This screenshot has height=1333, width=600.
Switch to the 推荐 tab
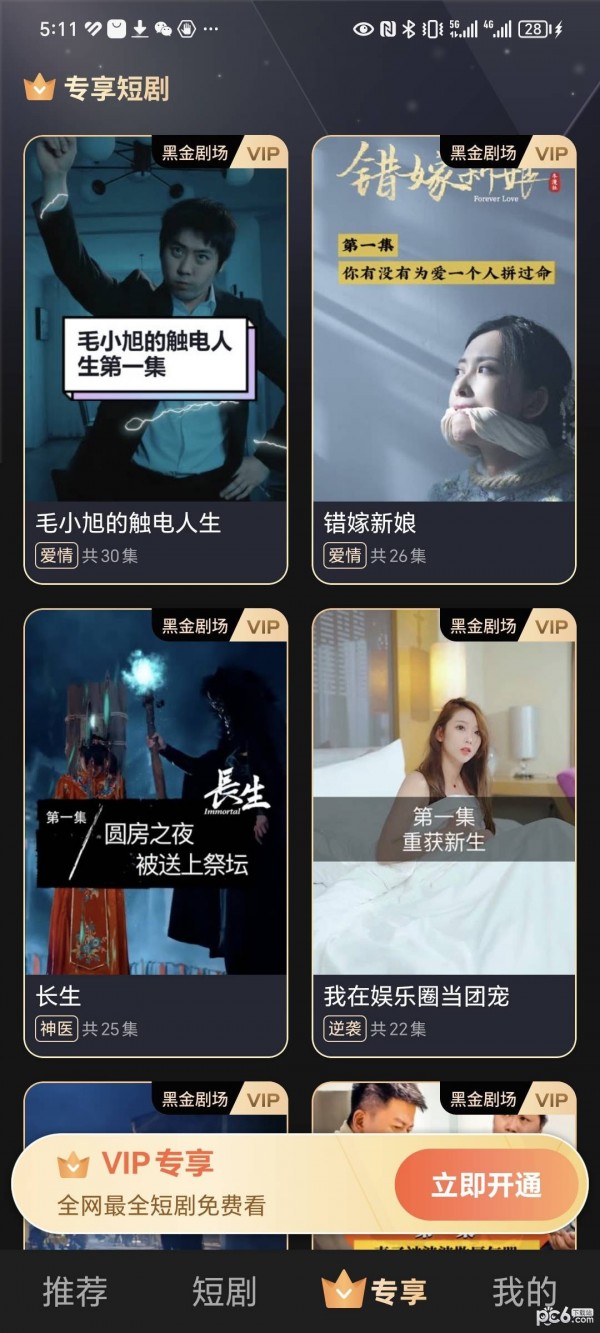coord(75,1292)
